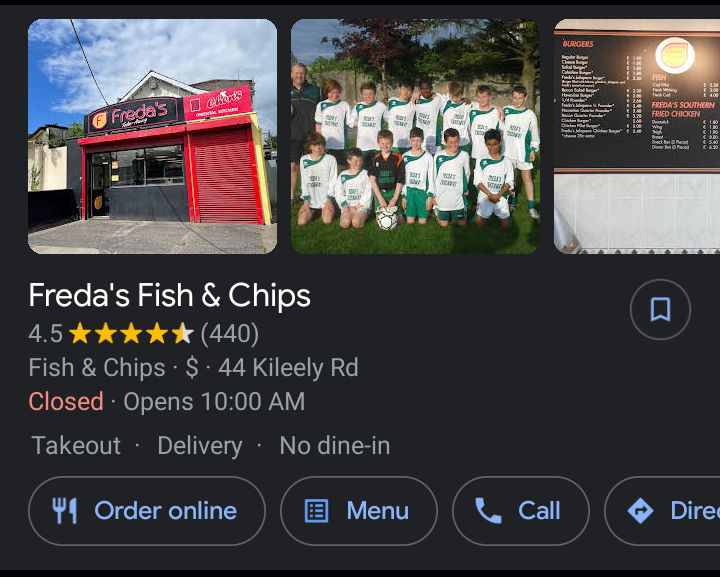720x577 pixels.
Task: Open the Menu button
Action: coord(358,511)
